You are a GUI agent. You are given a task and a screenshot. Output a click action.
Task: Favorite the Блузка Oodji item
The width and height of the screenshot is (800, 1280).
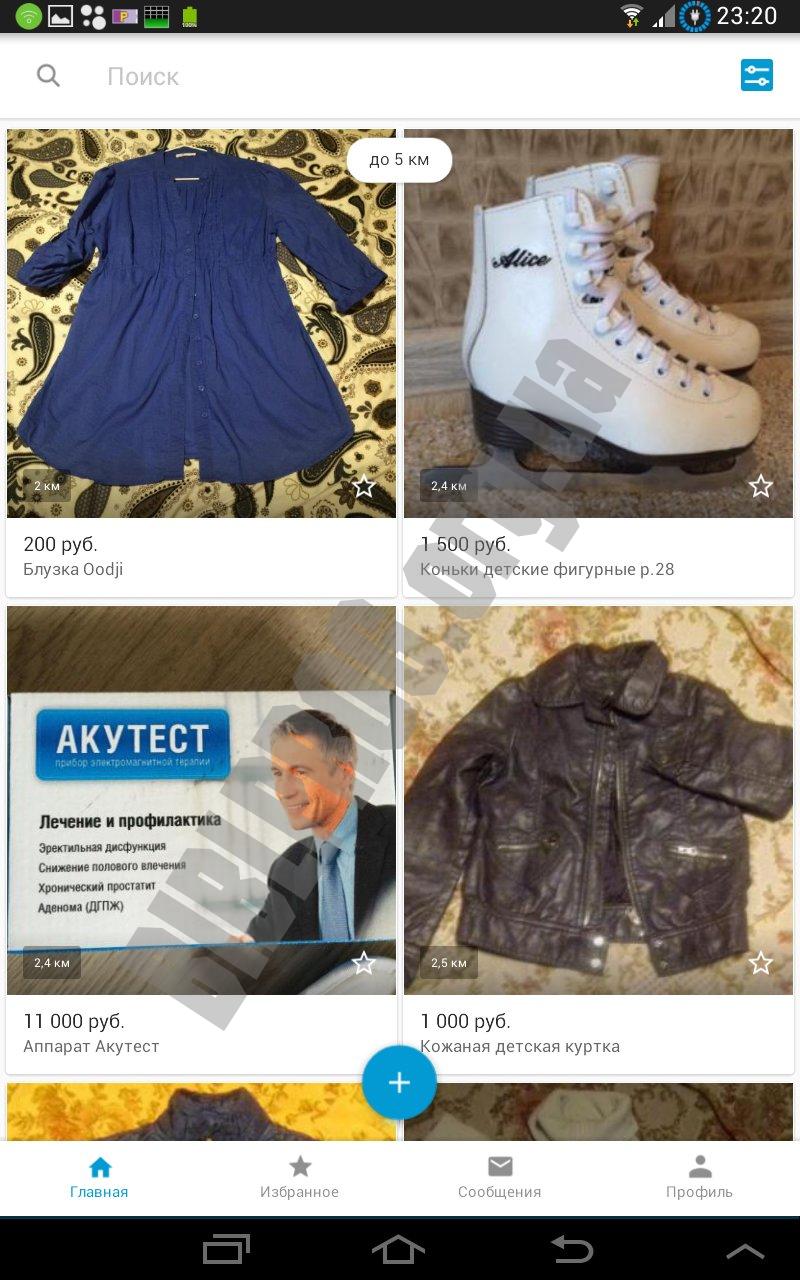point(364,487)
